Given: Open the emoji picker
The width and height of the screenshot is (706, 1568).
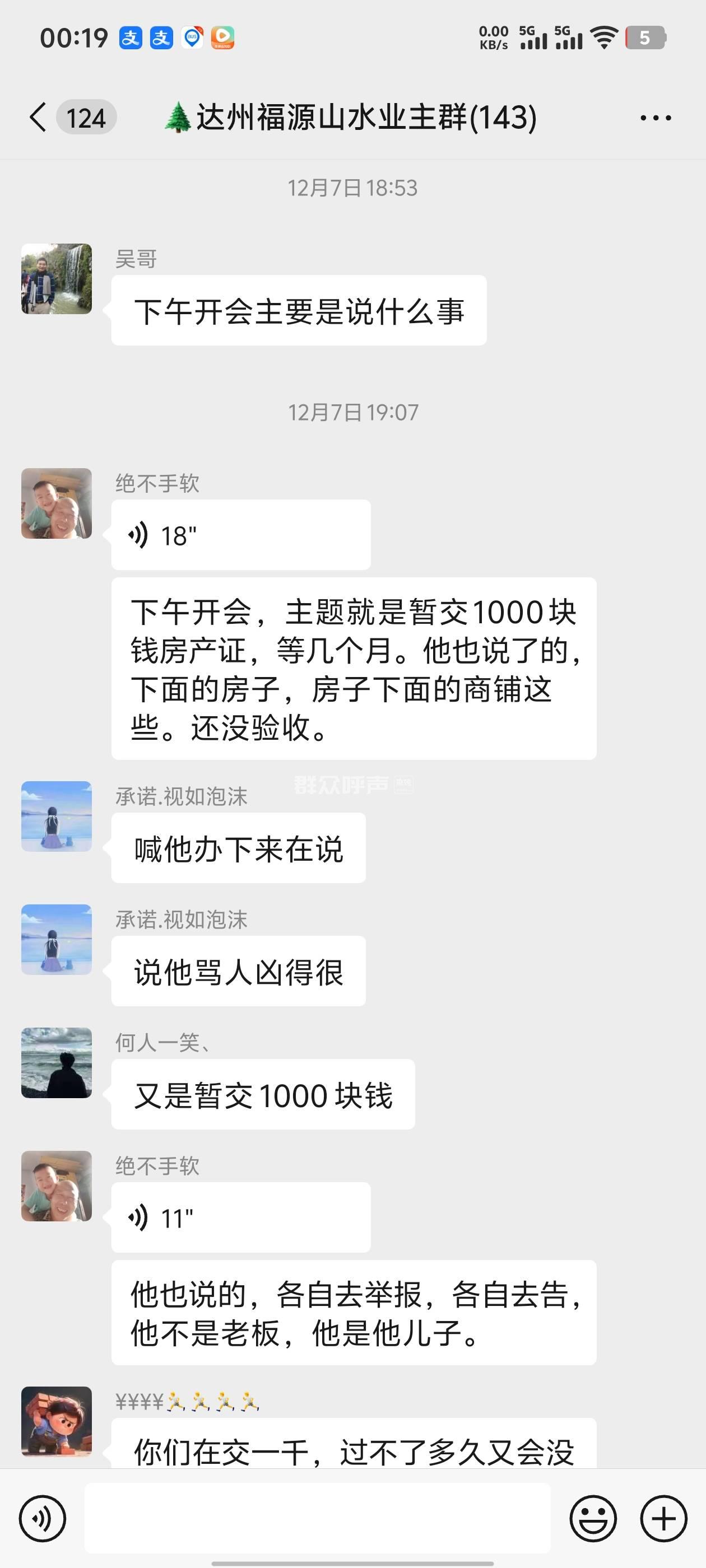Looking at the screenshot, I should (x=592, y=1518).
